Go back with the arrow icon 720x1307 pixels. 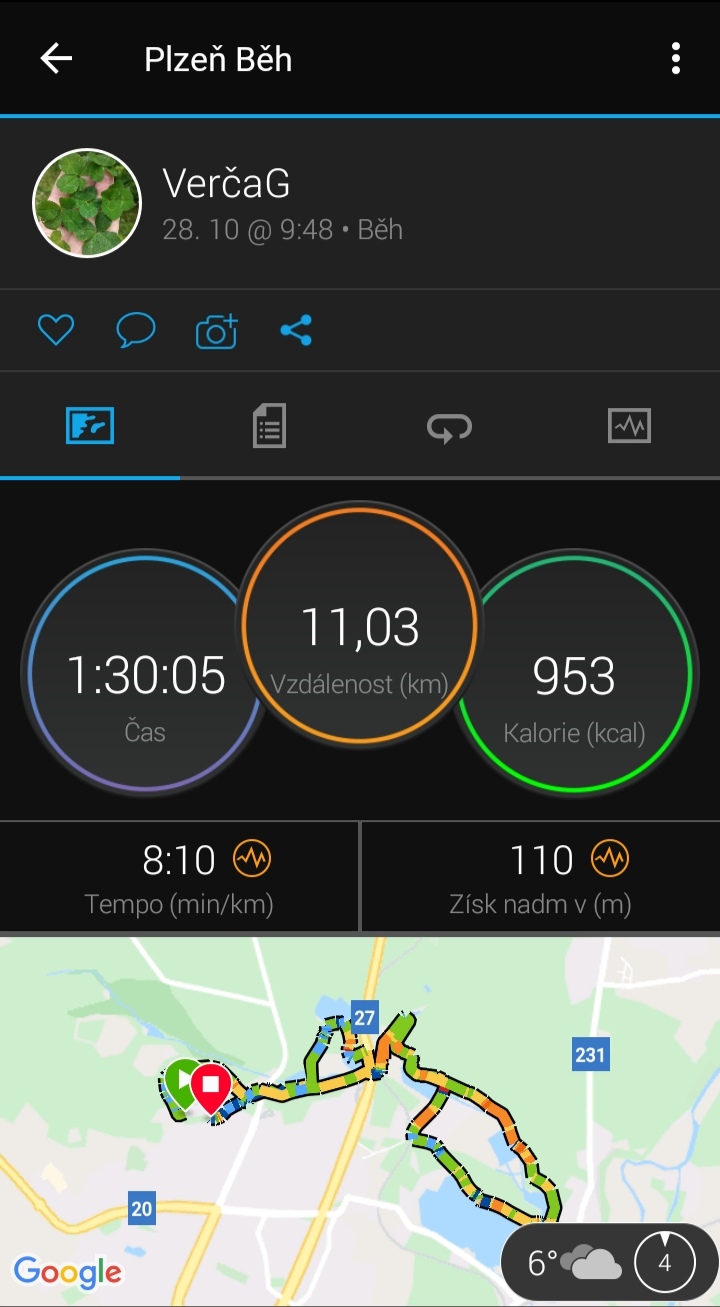56,59
